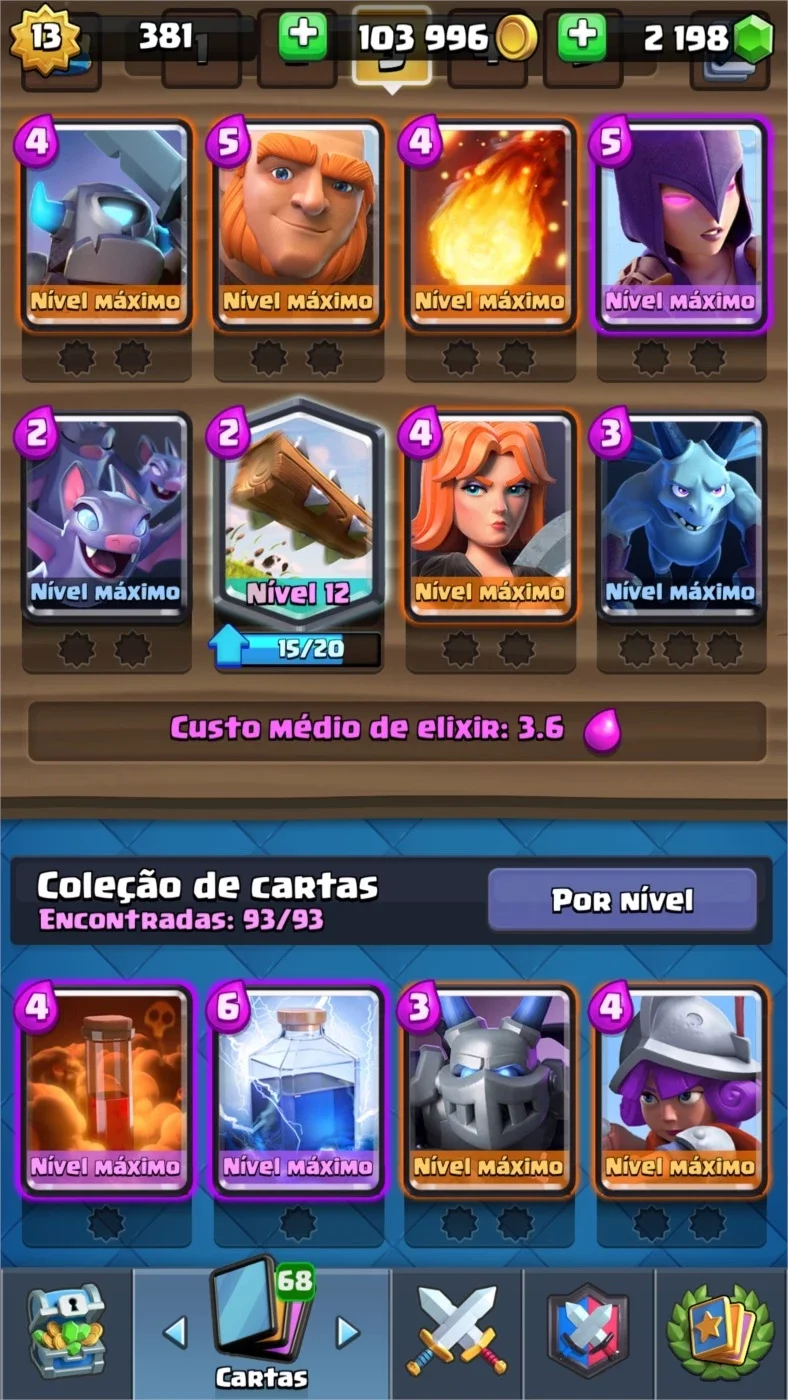The image size is (788, 1400).
Task: Tap the green plus next to gold
Action: coord(302,38)
